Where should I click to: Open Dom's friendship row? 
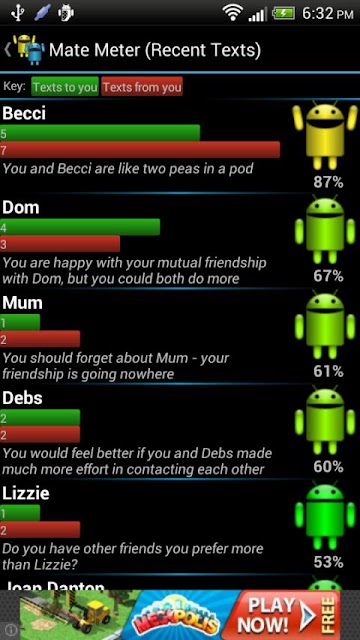pos(180,240)
